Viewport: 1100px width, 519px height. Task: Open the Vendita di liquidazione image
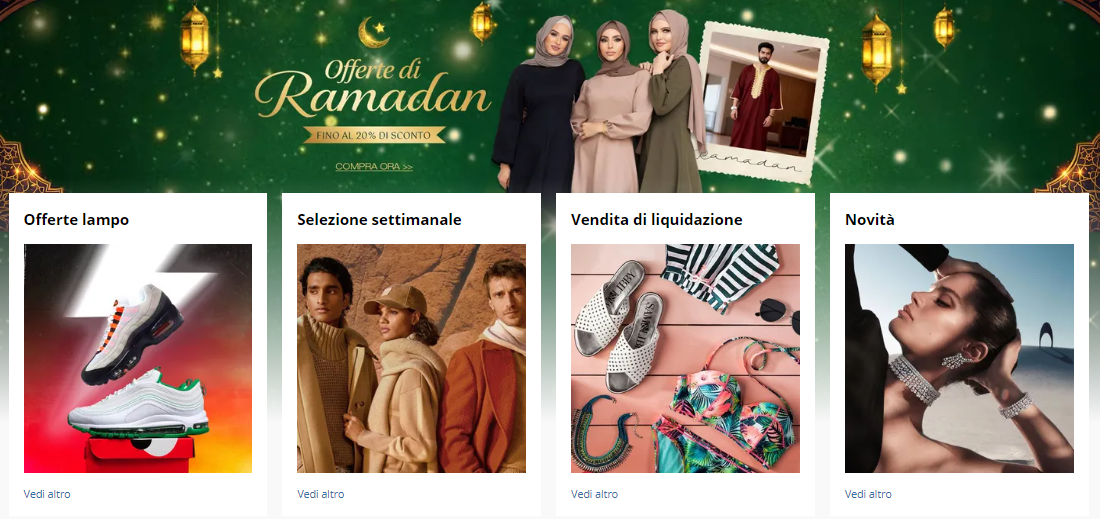click(685, 358)
